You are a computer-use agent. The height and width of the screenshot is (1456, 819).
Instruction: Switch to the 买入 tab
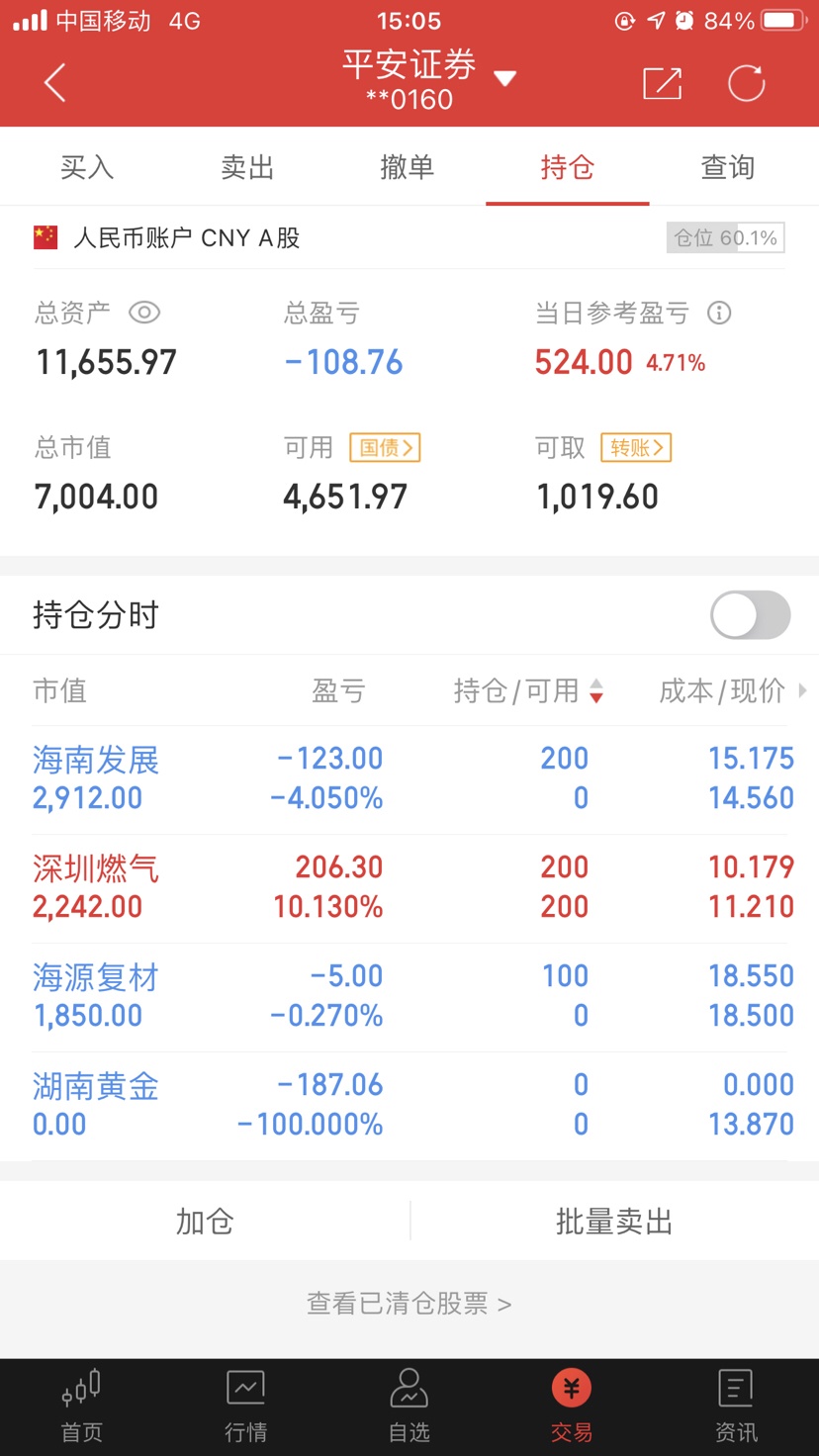[x=87, y=167]
